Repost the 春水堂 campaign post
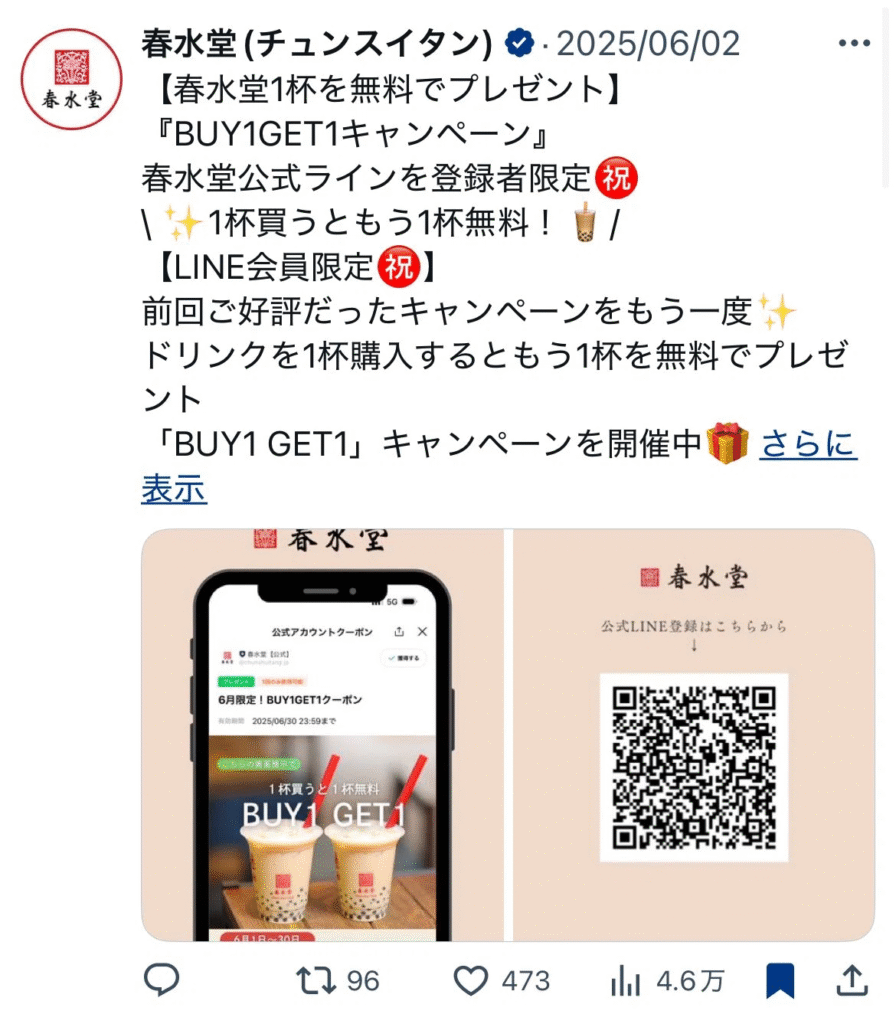 point(318,980)
